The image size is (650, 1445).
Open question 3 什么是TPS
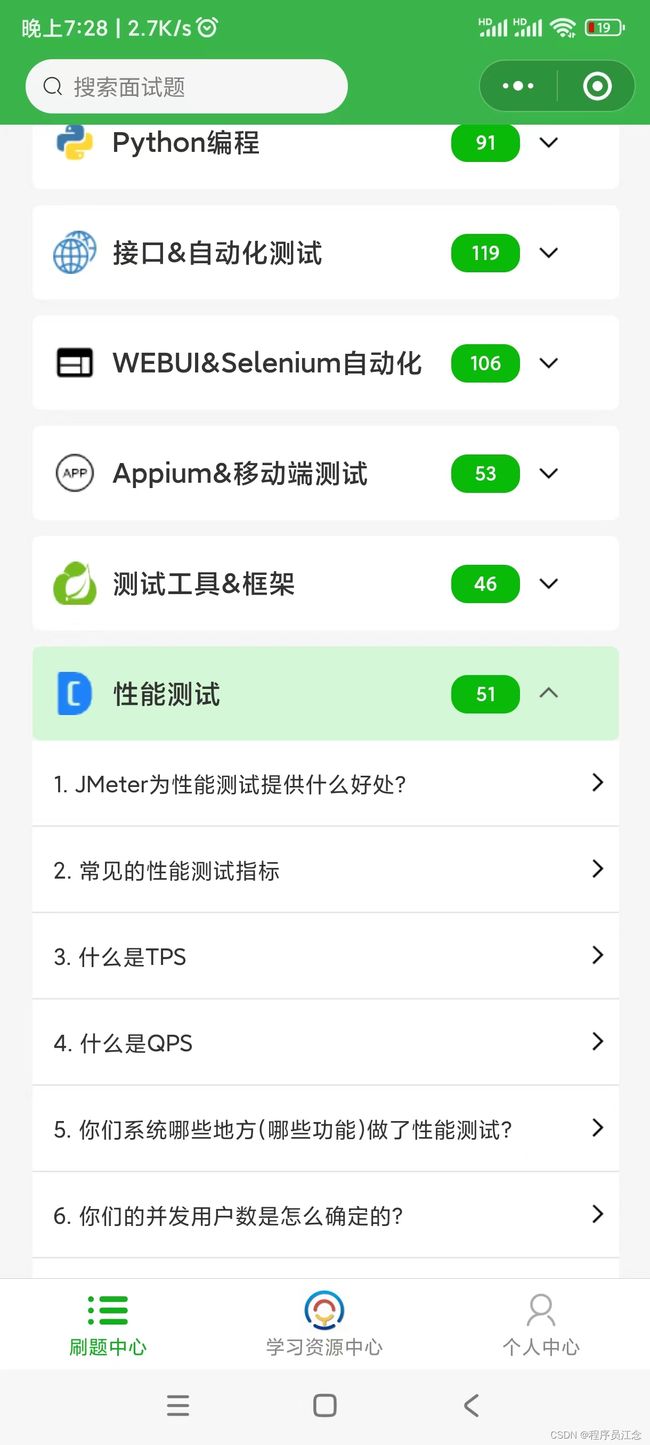pyautogui.click(x=326, y=956)
